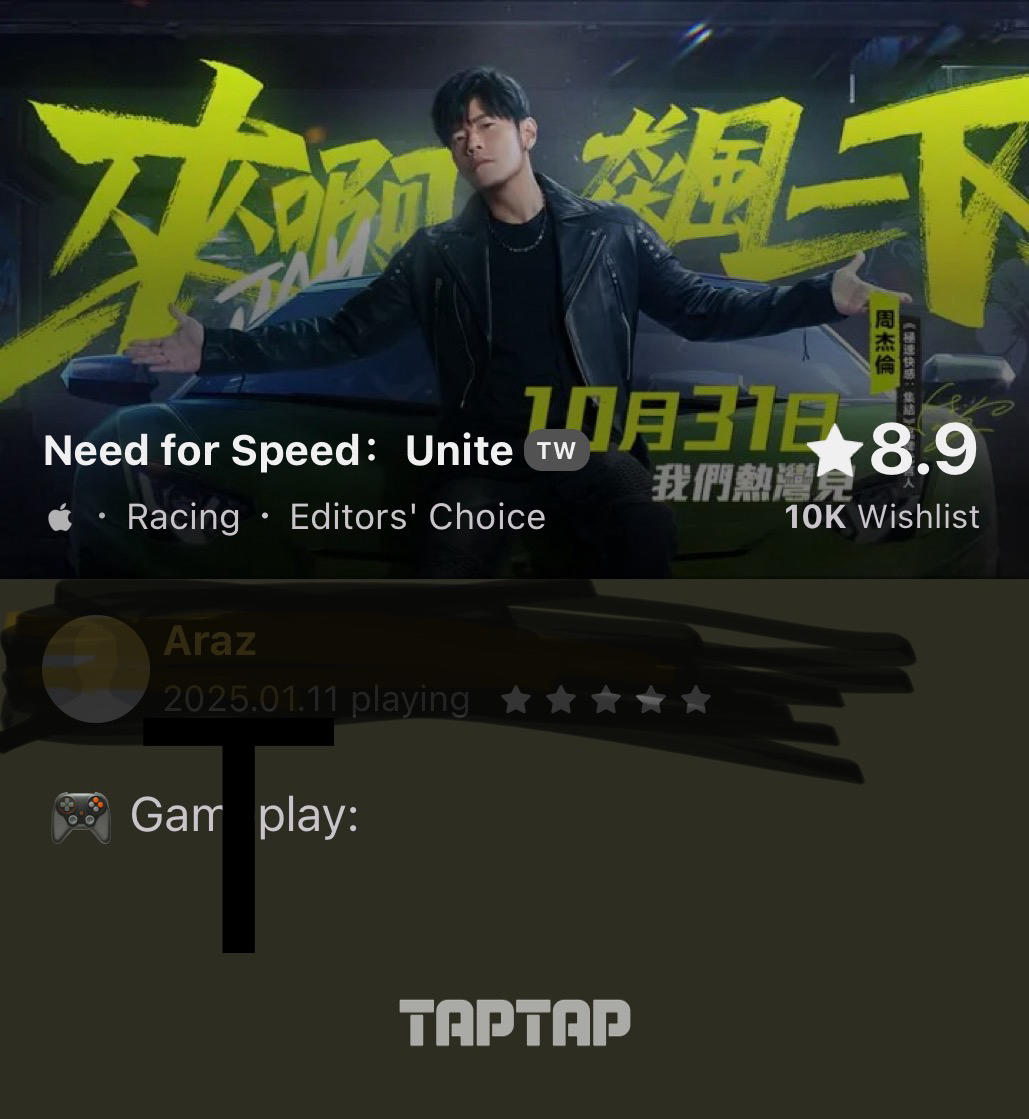Image resolution: width=1029 pixels, height=1119 pixels.
Task: Tap the second star in Araz's rating
Action: tap(563, 701)
